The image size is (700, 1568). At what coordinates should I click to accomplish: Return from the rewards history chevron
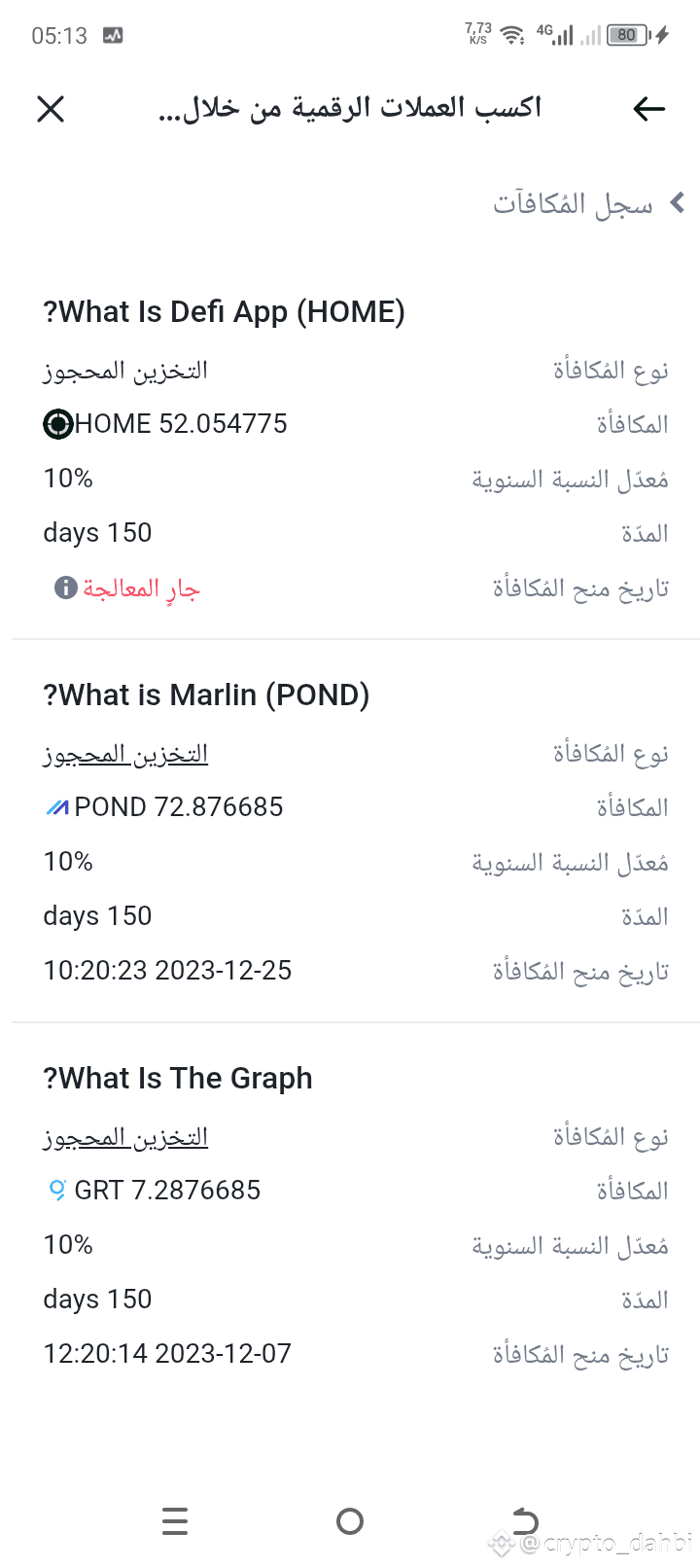(x=678, y=202)
